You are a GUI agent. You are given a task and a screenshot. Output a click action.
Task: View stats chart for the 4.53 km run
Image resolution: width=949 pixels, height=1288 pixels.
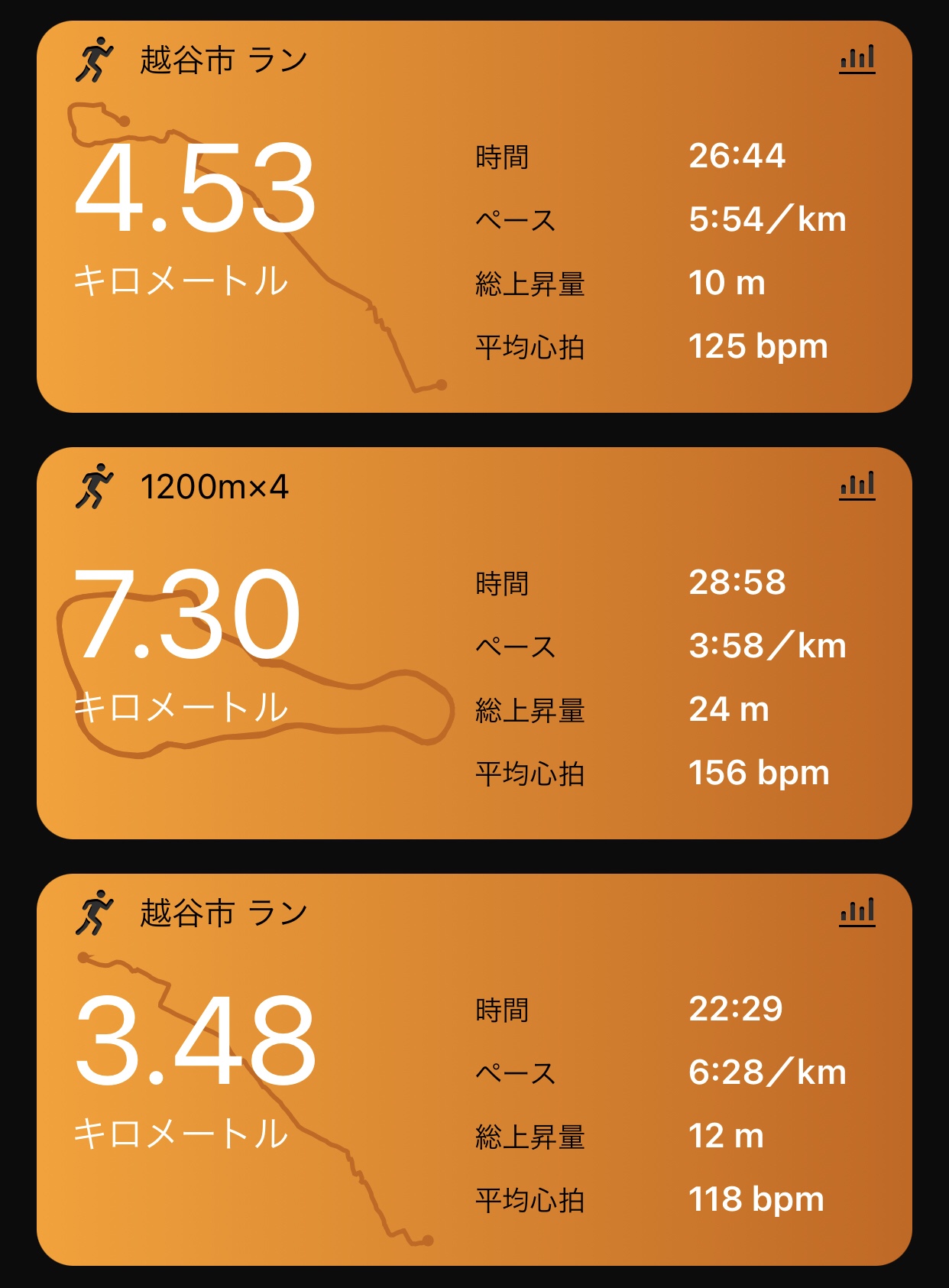pyautogui.click(x=857, y=60)
